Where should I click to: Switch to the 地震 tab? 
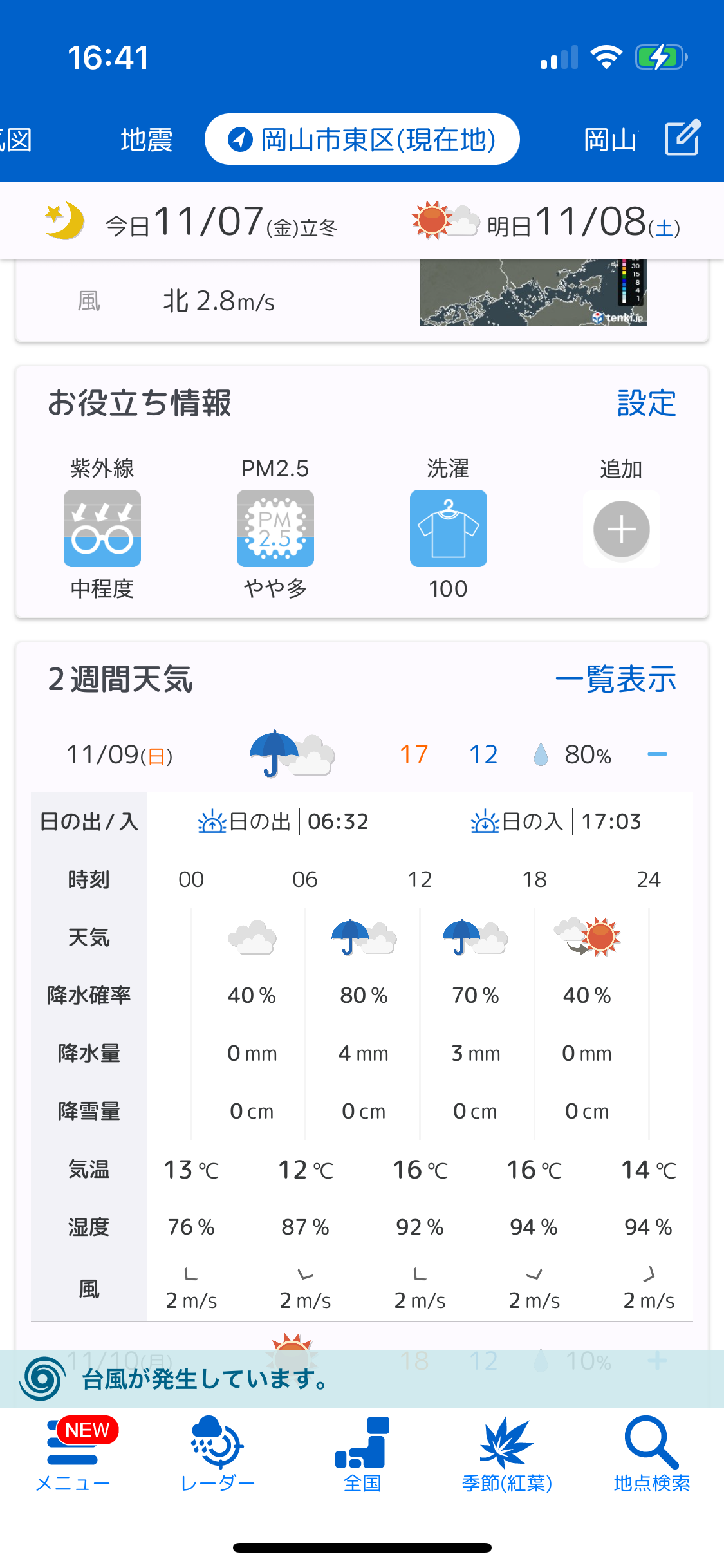click(146, 140)
